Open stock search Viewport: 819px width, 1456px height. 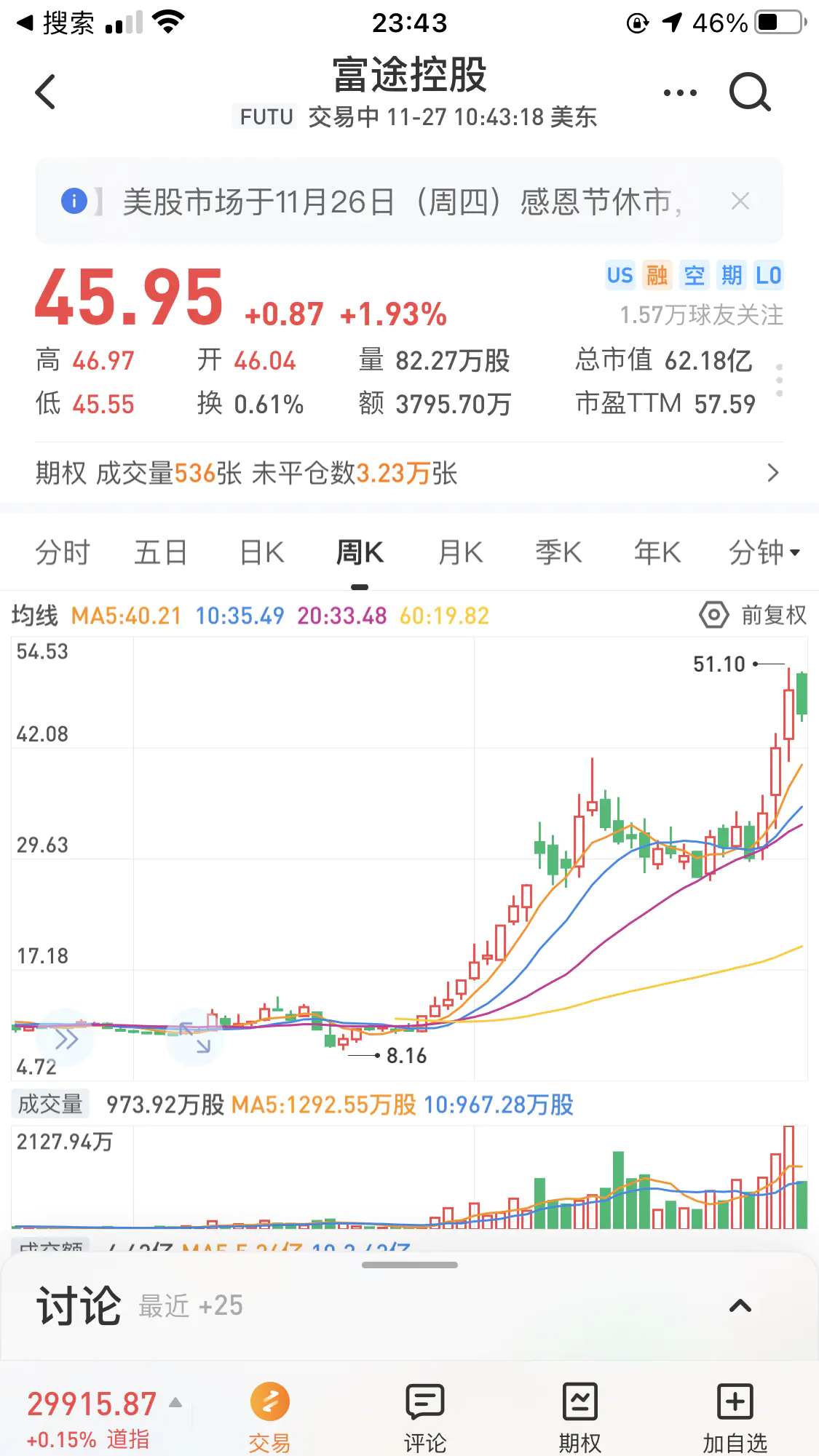[x=749, y=92]
